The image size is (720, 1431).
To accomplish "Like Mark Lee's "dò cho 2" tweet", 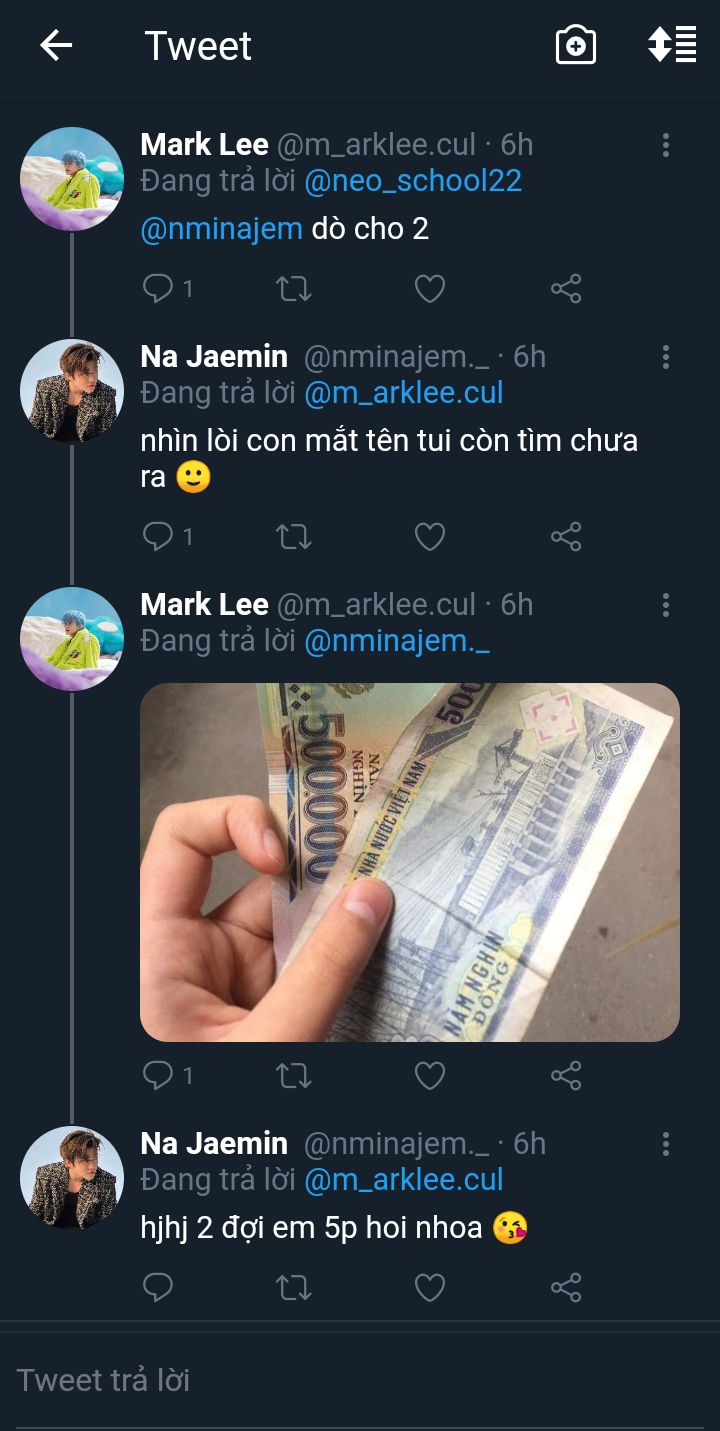I will tap(429, 290).
